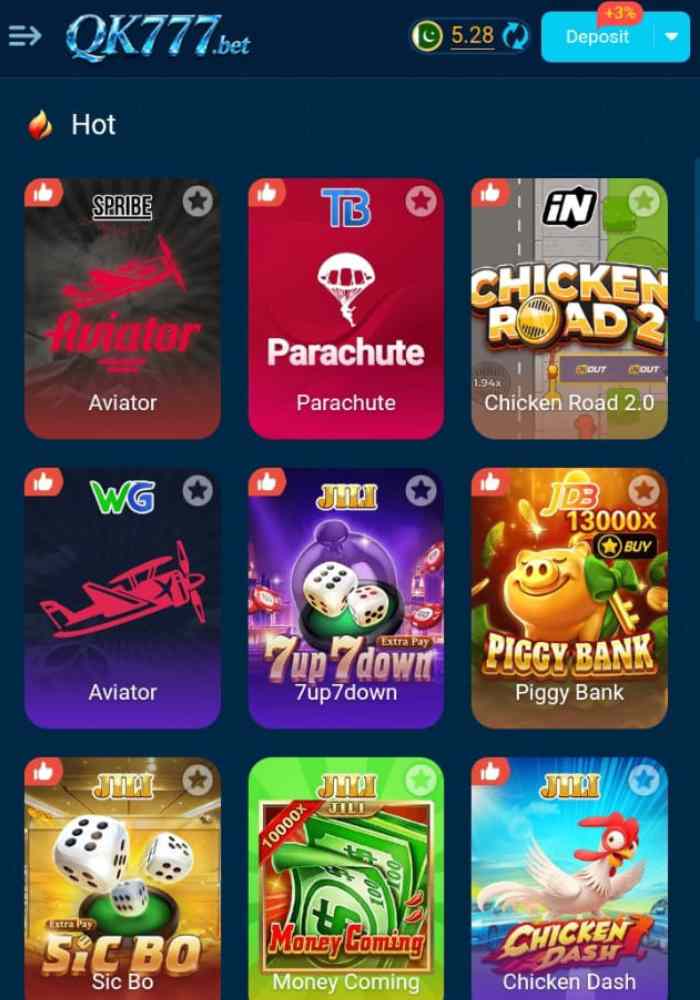700x1000 pixels.
Task: Open the WG Aviator game
Action: pos(122,600)
